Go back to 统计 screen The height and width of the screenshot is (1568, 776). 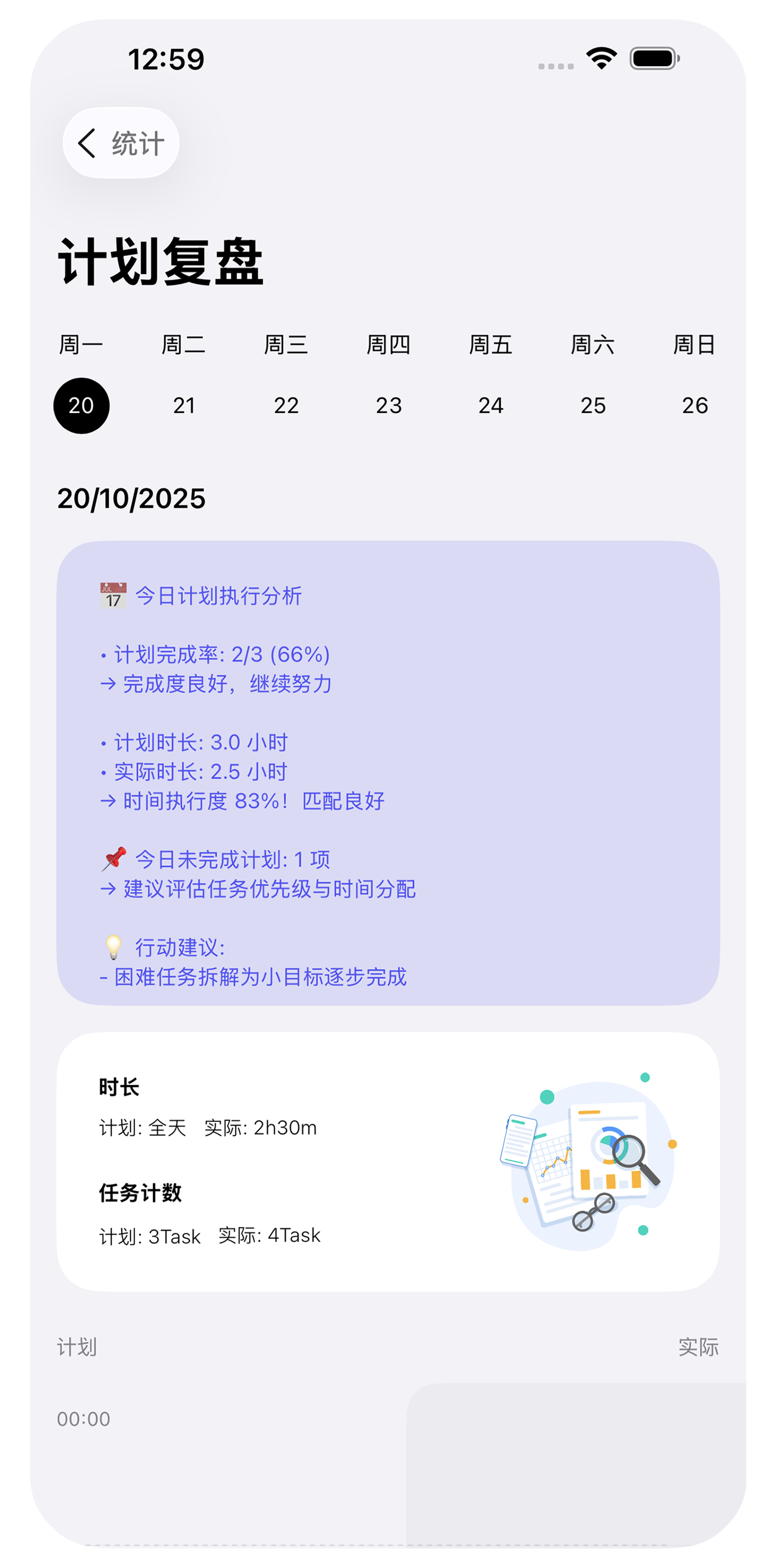point(120,143)
